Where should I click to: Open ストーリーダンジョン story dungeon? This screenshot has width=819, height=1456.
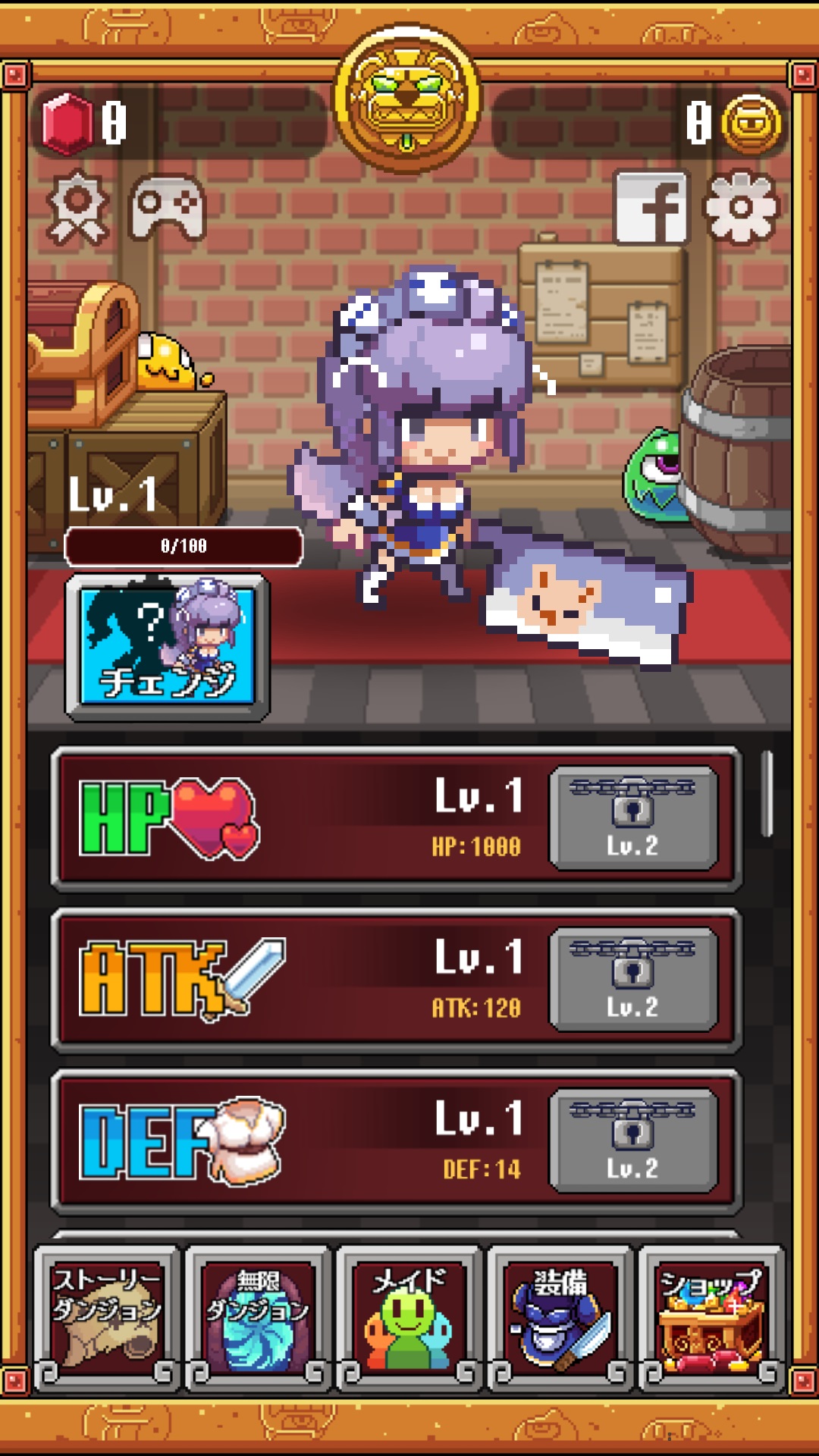tap(107, 1318)
